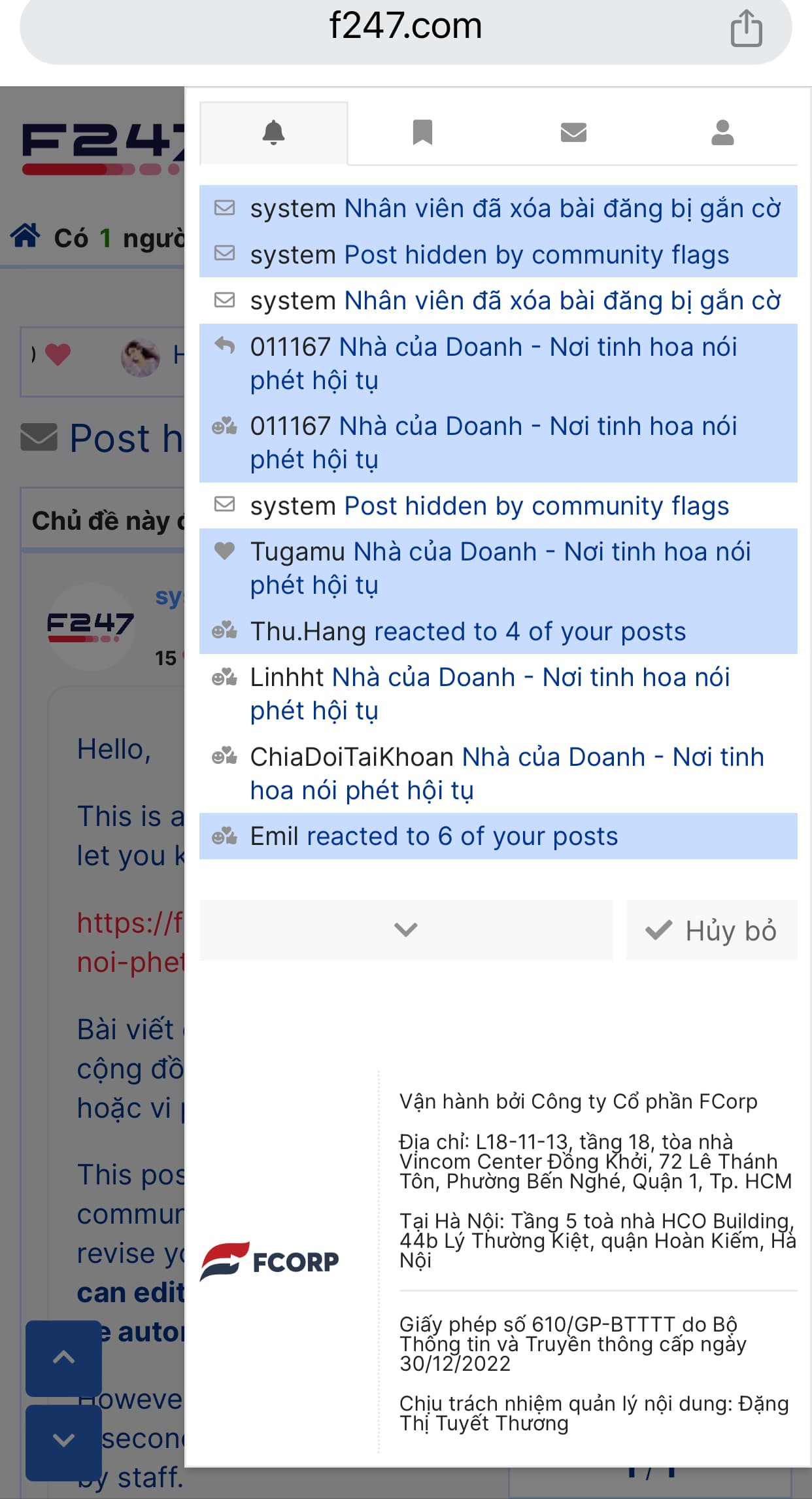Viewport: 812px width, 1499px height.
Task: Switch to the profile tab
Action: pyautogui.click(x=722, y=133)
